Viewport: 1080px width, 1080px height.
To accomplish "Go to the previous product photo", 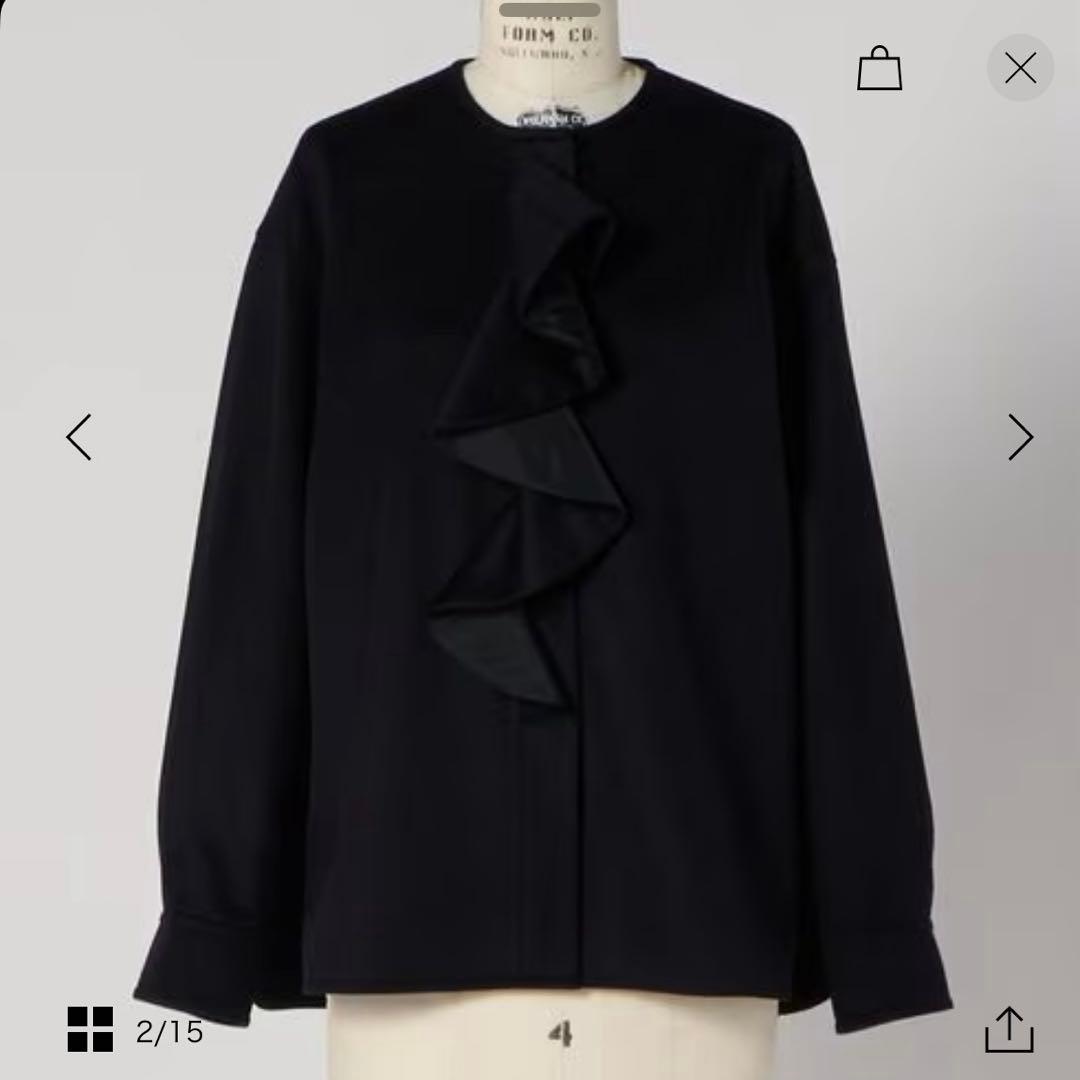I will coord(79,437).
